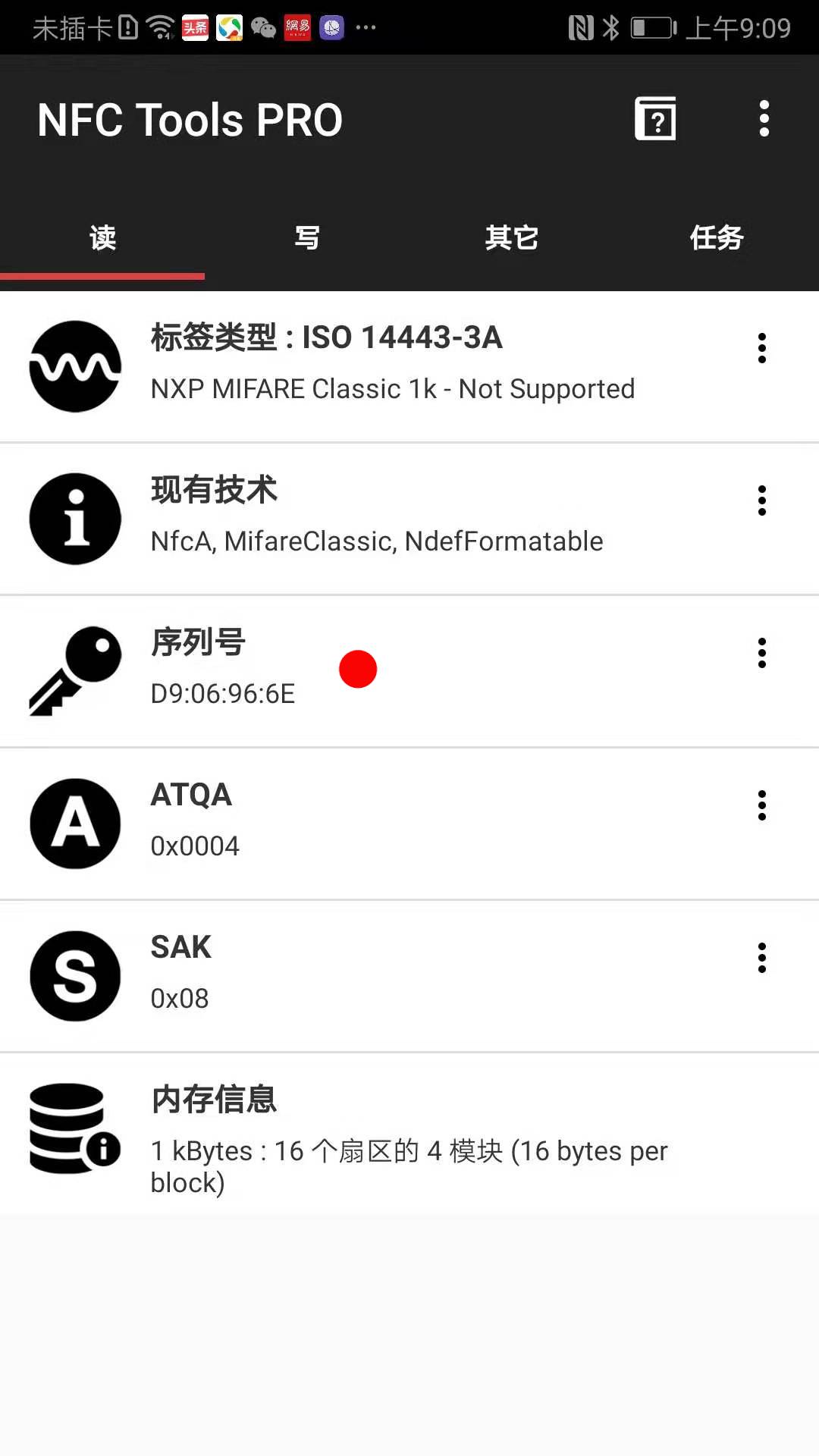Open the overflow menu for 标签类型
Image resolution: width=819 pixels, height=1456 pixels.
coord(761,347)
